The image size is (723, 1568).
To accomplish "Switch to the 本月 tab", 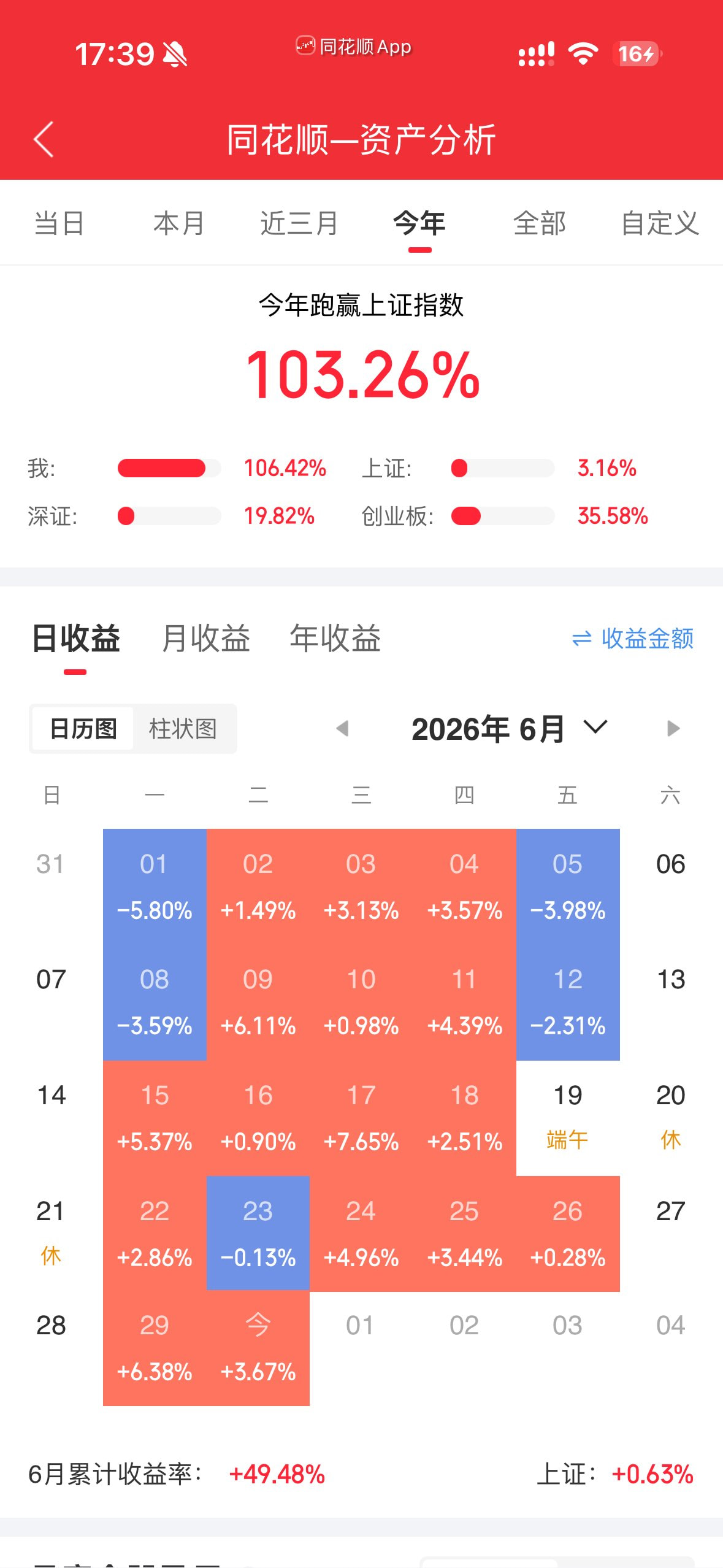I will click(x=178, y=223).
